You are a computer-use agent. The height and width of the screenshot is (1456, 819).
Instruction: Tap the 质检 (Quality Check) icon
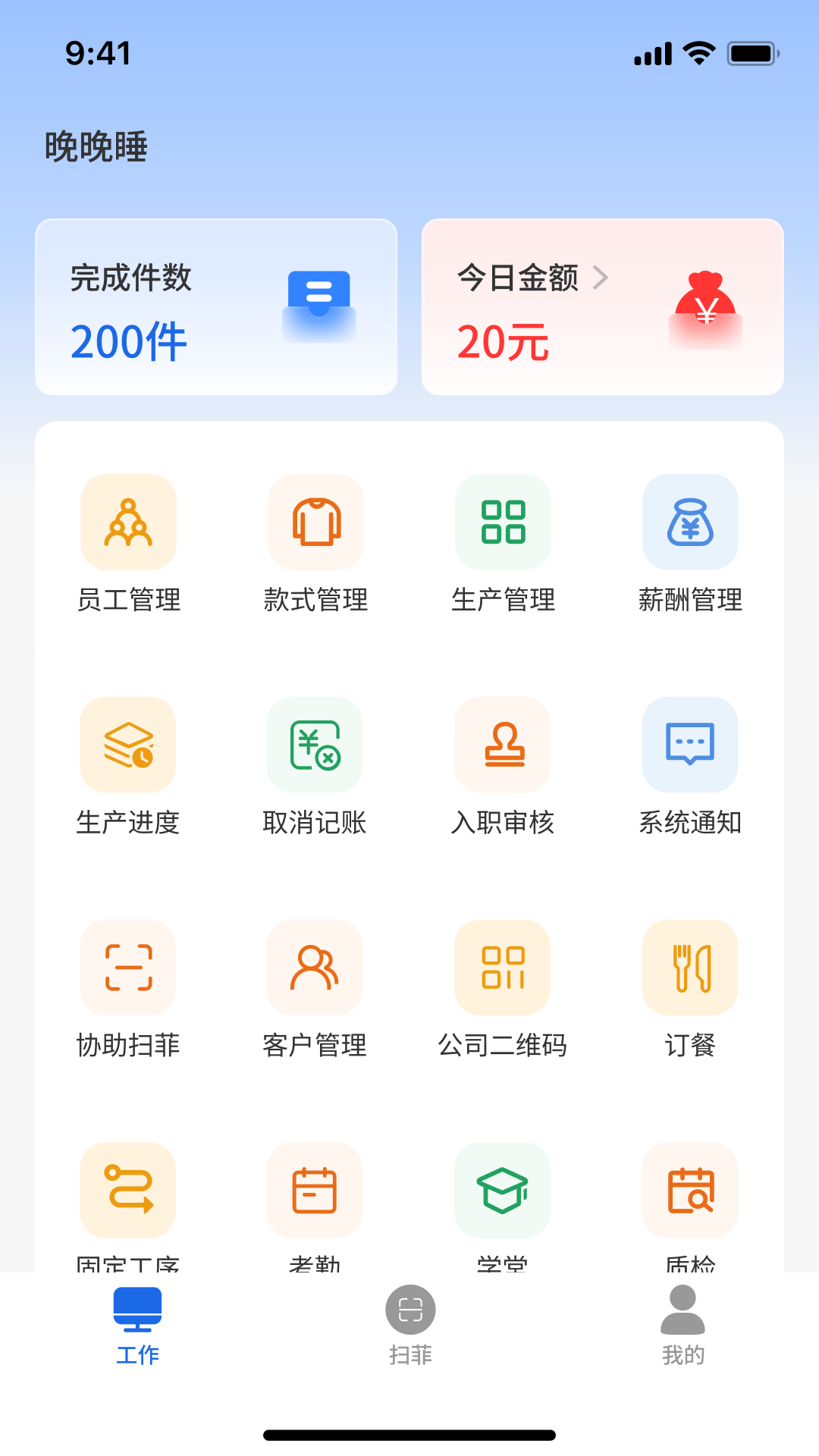click(x=689, y=1191)
